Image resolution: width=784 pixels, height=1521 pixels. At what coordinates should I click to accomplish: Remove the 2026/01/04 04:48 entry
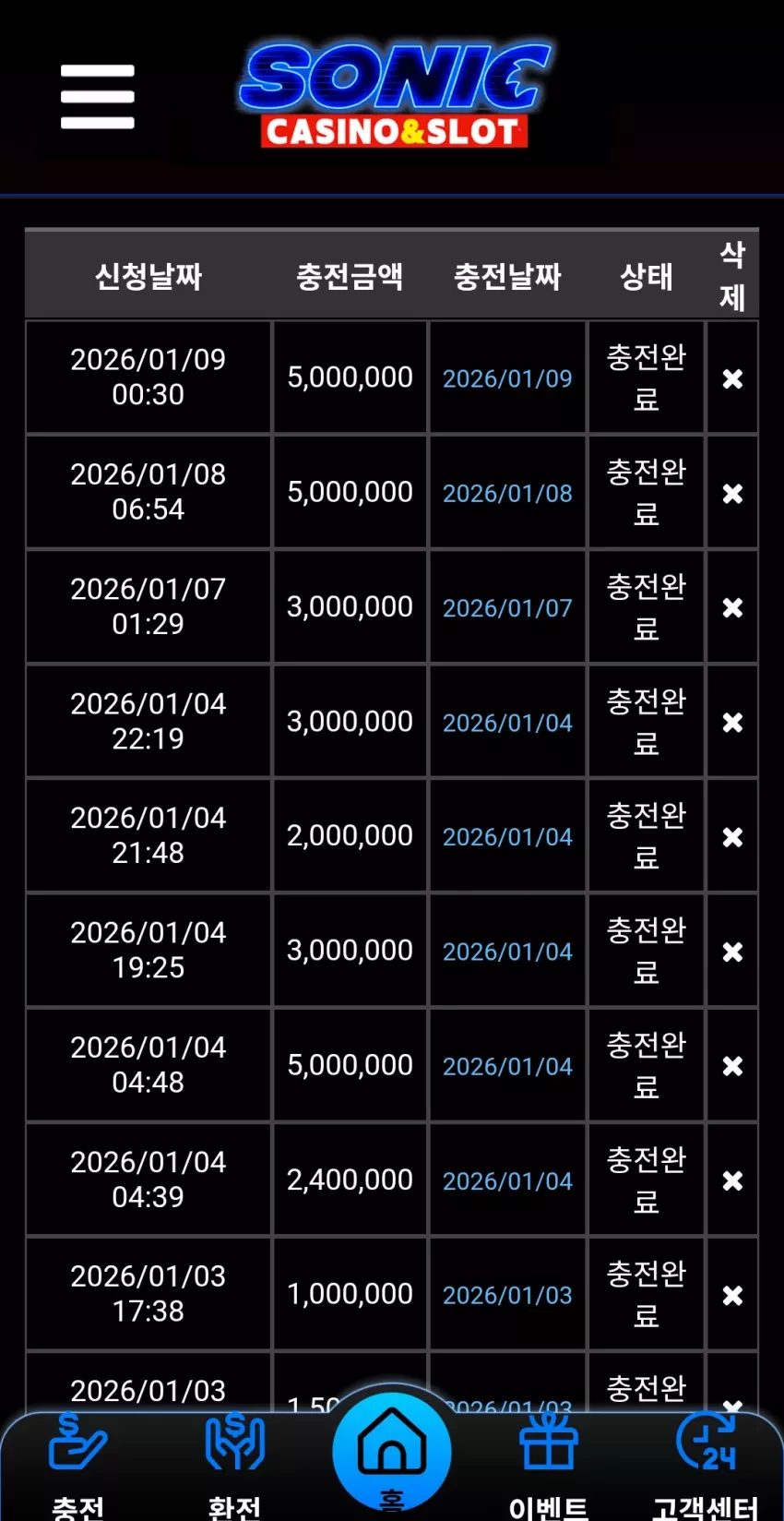tap(732, 1066)
